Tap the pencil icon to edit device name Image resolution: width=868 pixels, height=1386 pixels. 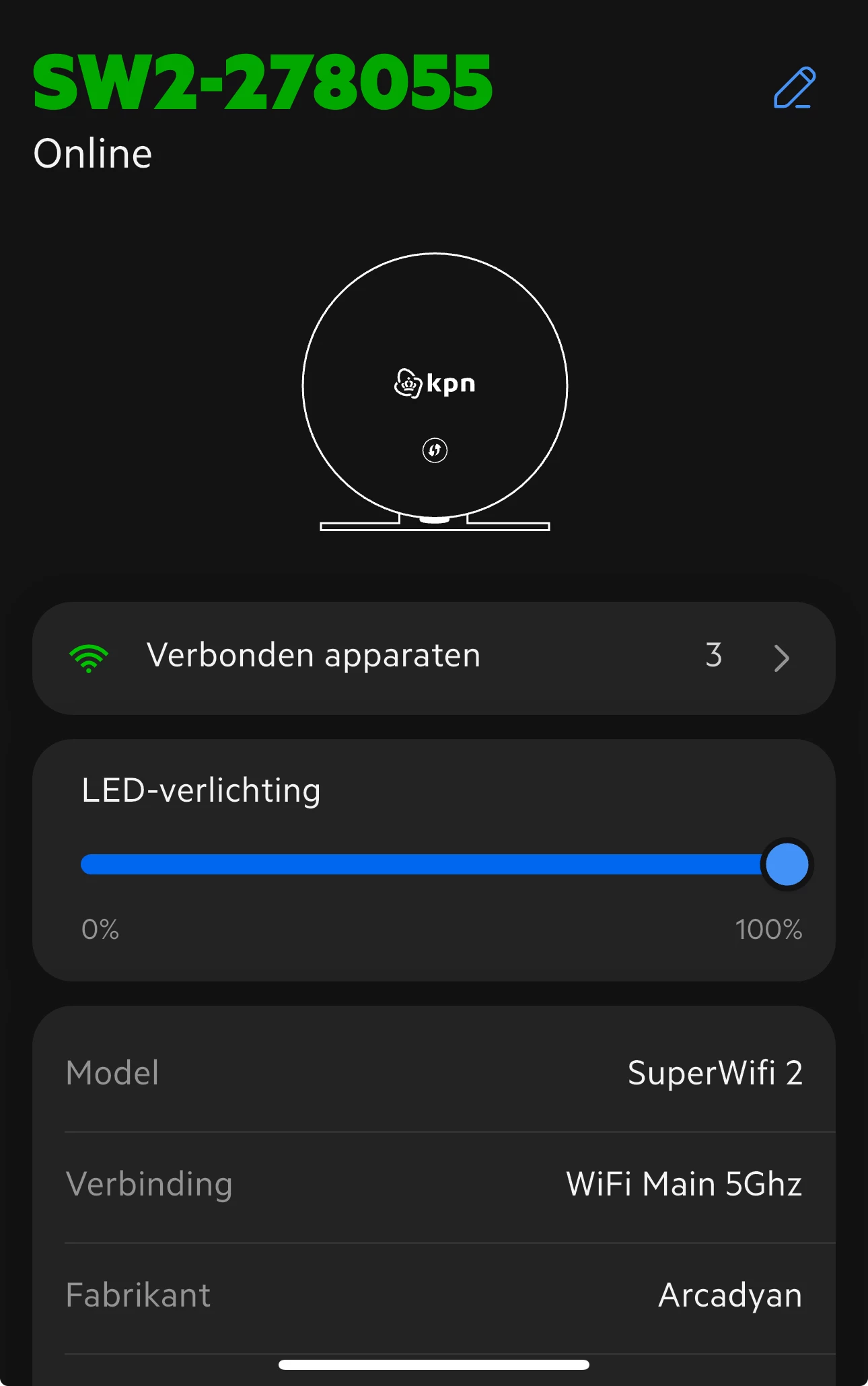pyautogui.click(x=794, y=88)
